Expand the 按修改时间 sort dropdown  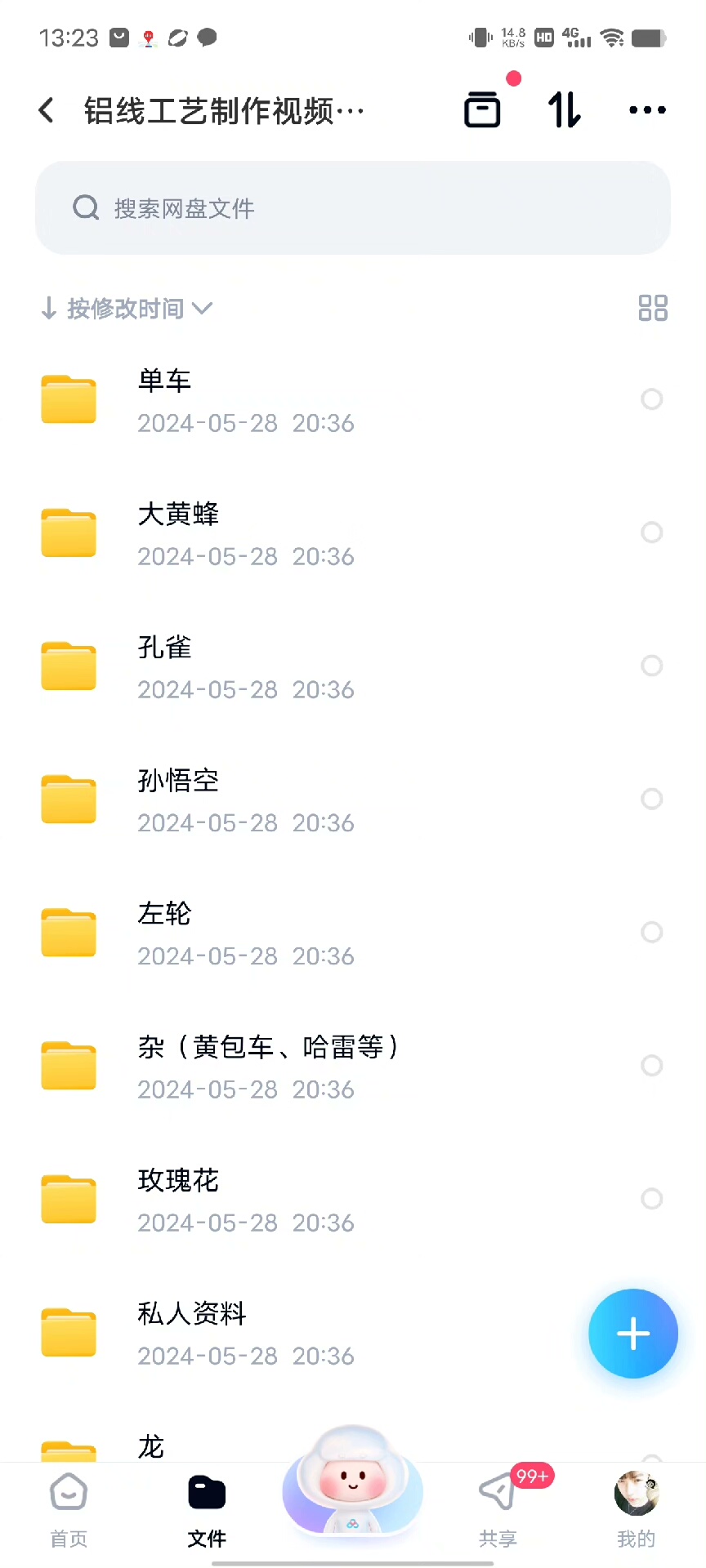[x=127, y=309]
